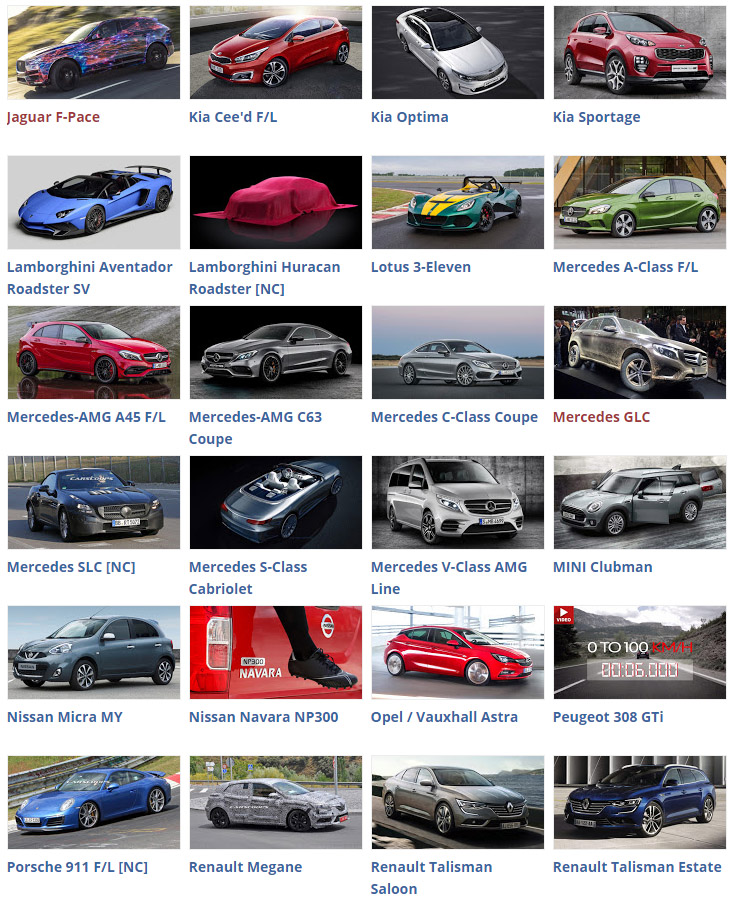The width and height of the screenshot is (731, 902).
Task: Select the Mercedes-AMG C63 Coupe image
Action: click(276, 352)
